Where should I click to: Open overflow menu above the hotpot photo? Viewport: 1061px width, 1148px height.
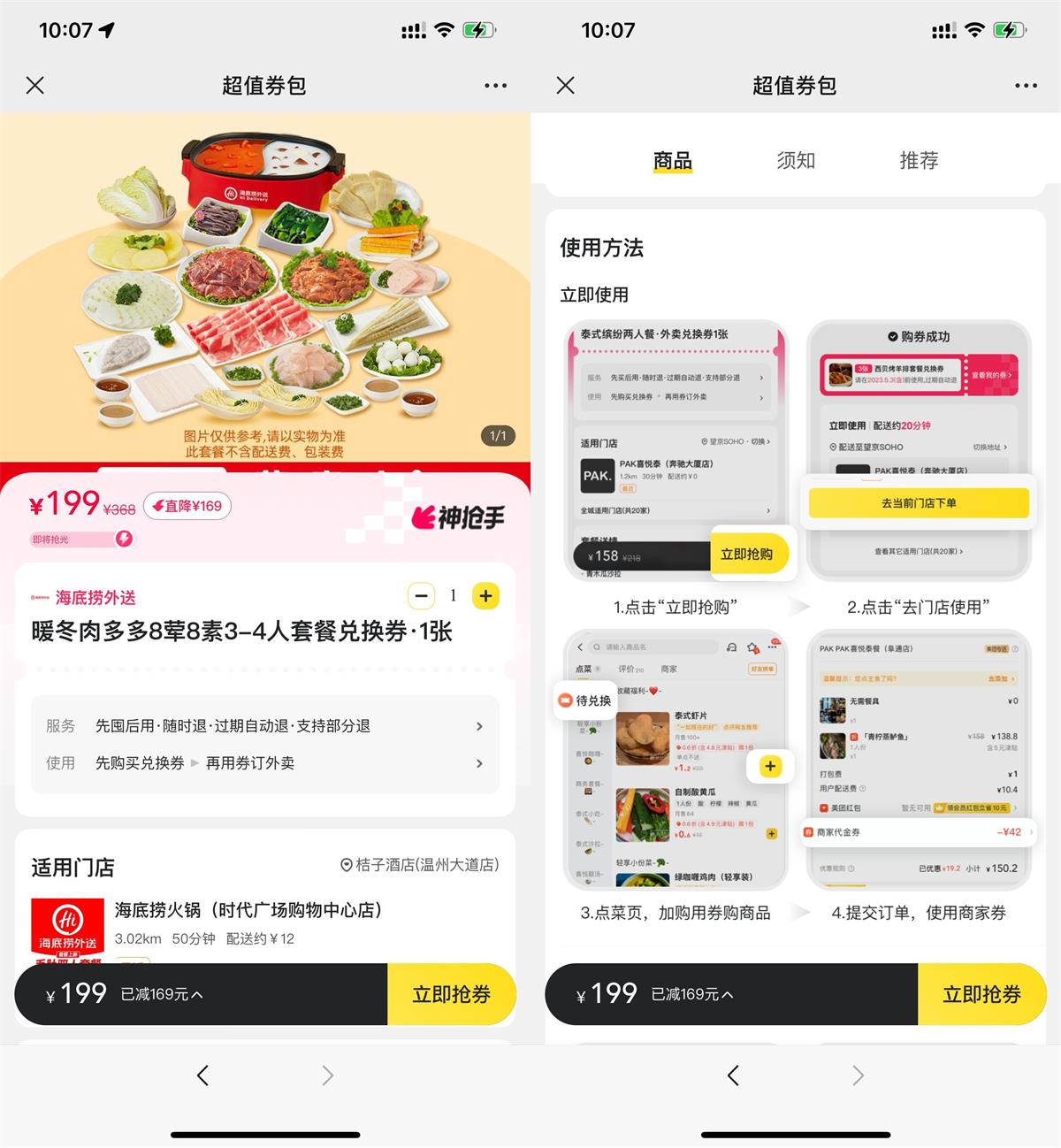(495, 86)
